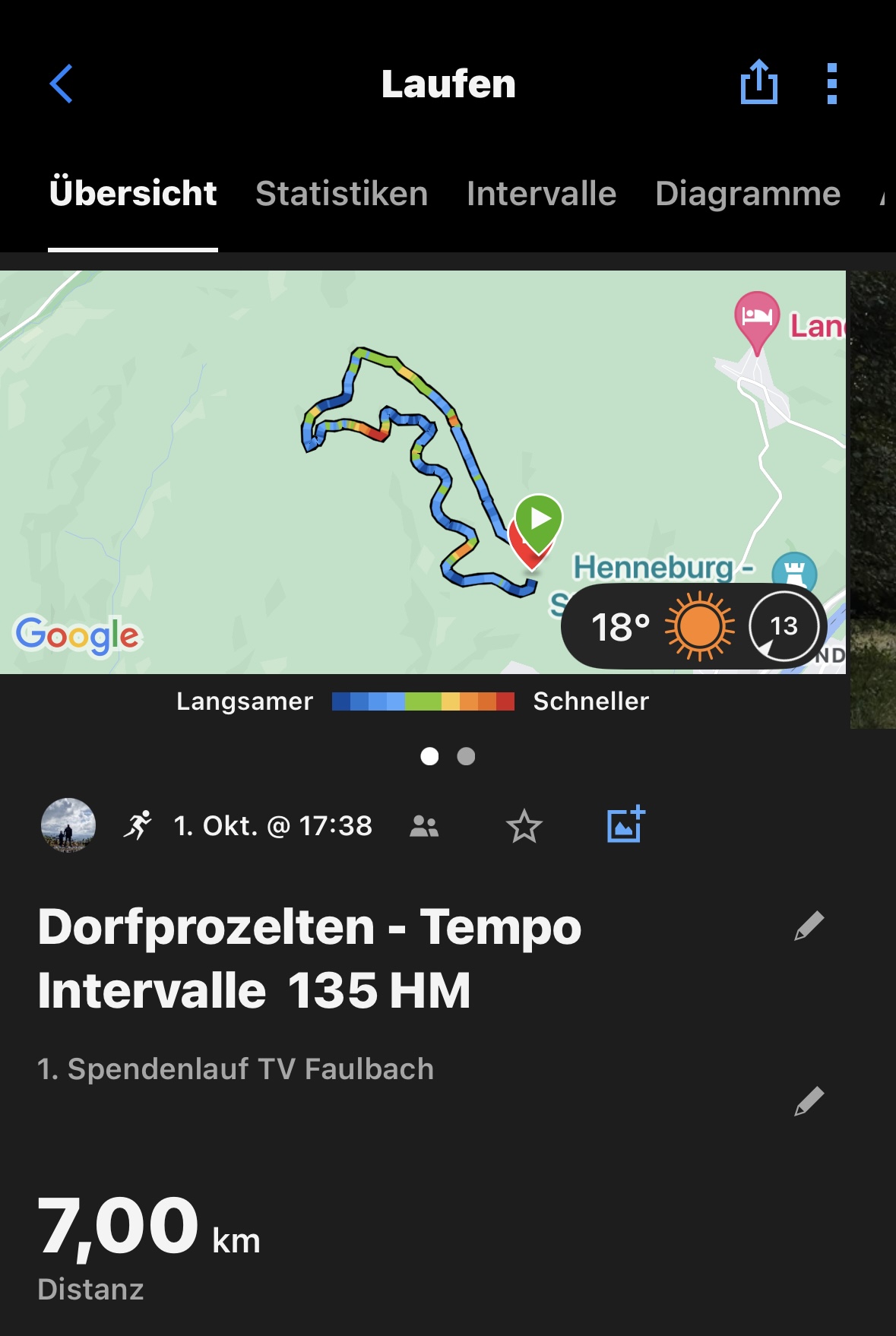This screenshot has width=896, height=1336.
Task: Switch to the Statistiken tab
Action: pos(341,194)
